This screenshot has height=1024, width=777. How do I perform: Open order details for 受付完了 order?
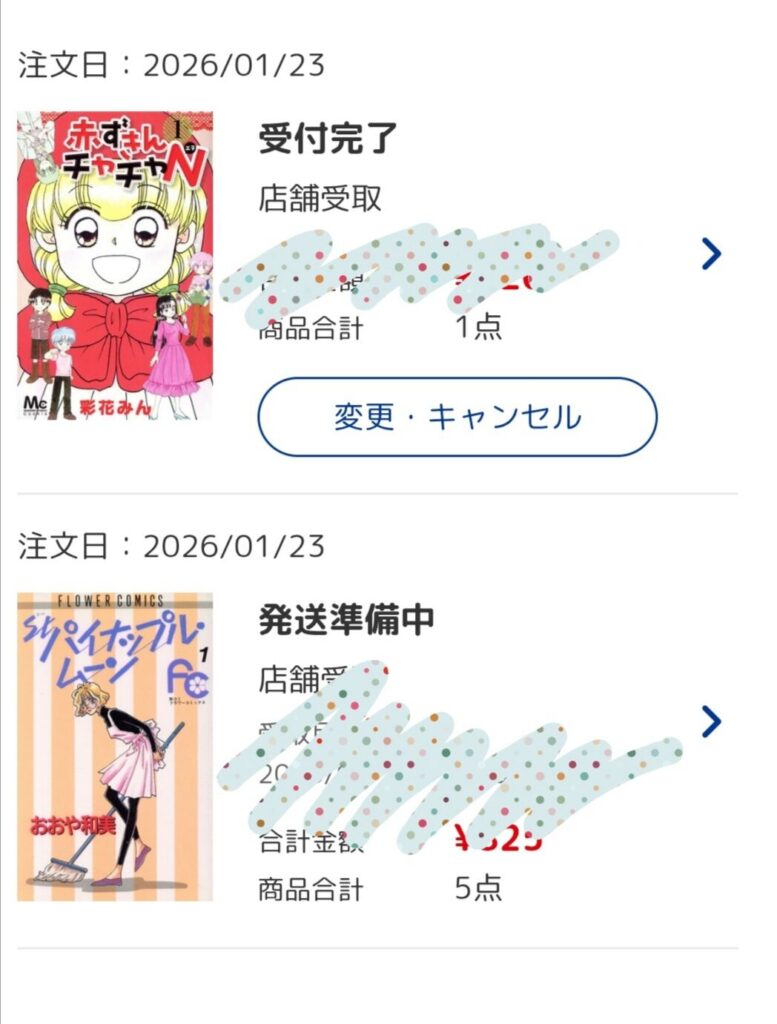pos(711,255)
